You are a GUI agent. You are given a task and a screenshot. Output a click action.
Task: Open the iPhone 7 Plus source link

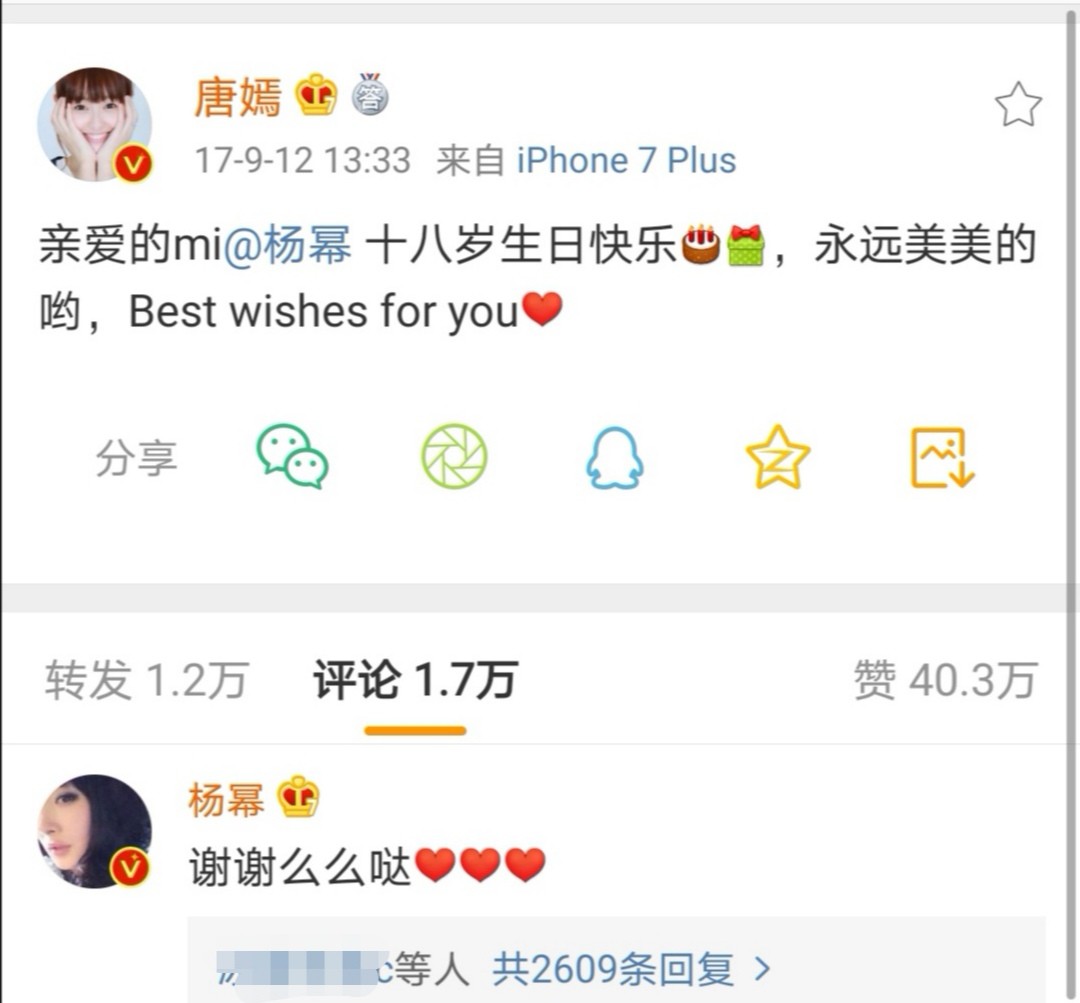(626, 160)
